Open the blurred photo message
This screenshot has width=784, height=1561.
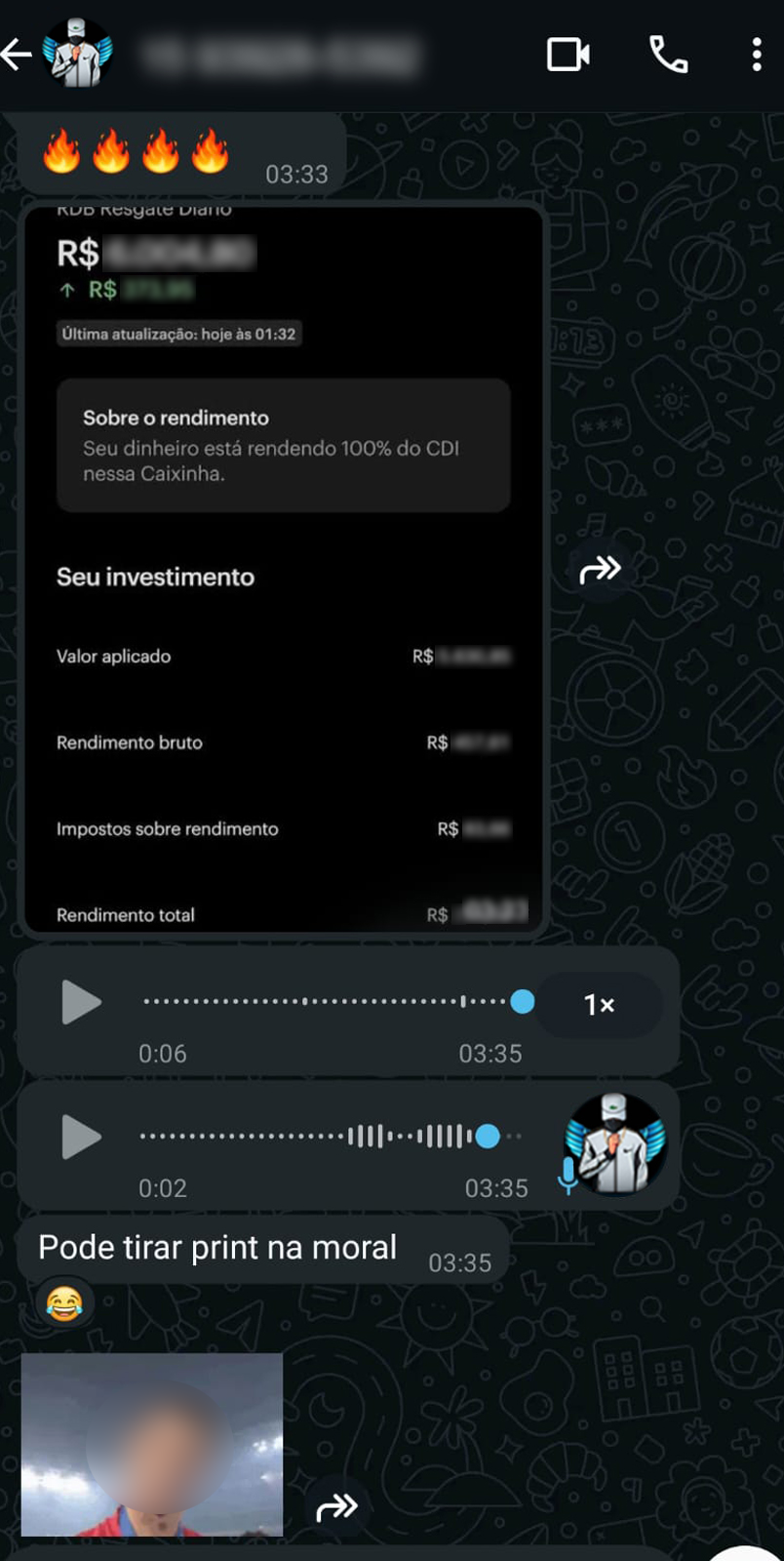pyautogui.click(x=152, y=1444)
